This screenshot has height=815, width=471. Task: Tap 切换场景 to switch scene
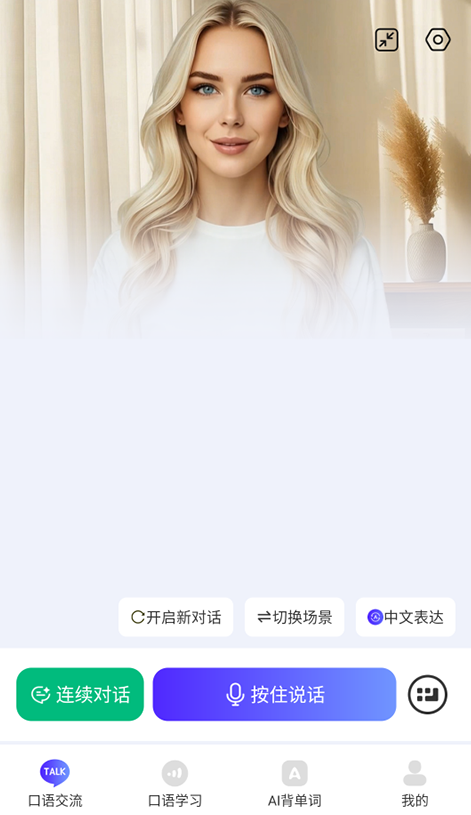pos(294,617)
